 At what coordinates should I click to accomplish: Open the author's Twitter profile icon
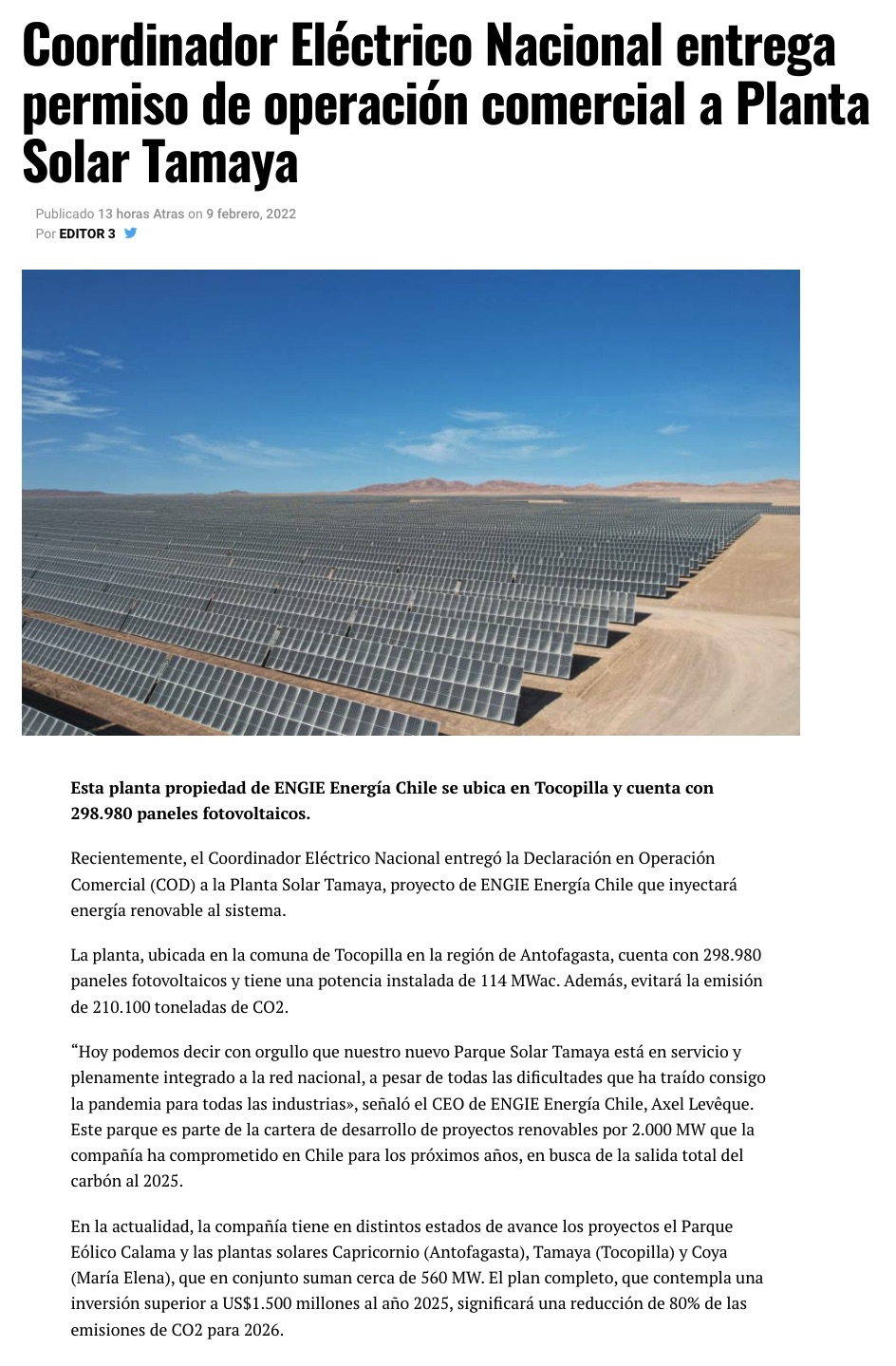coord(131,233)
